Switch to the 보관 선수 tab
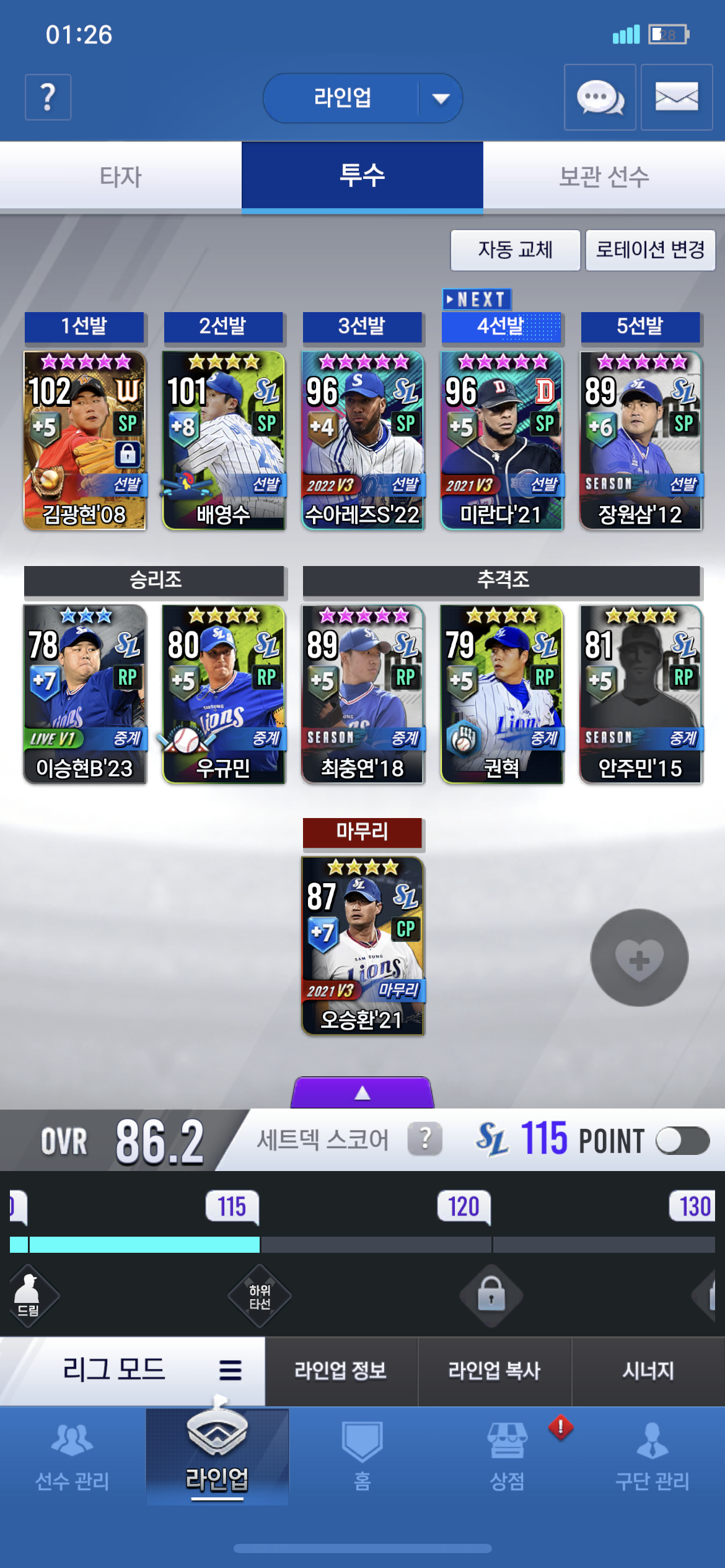The width and height of the screenshot is (725, 1568). coord(604,176)
